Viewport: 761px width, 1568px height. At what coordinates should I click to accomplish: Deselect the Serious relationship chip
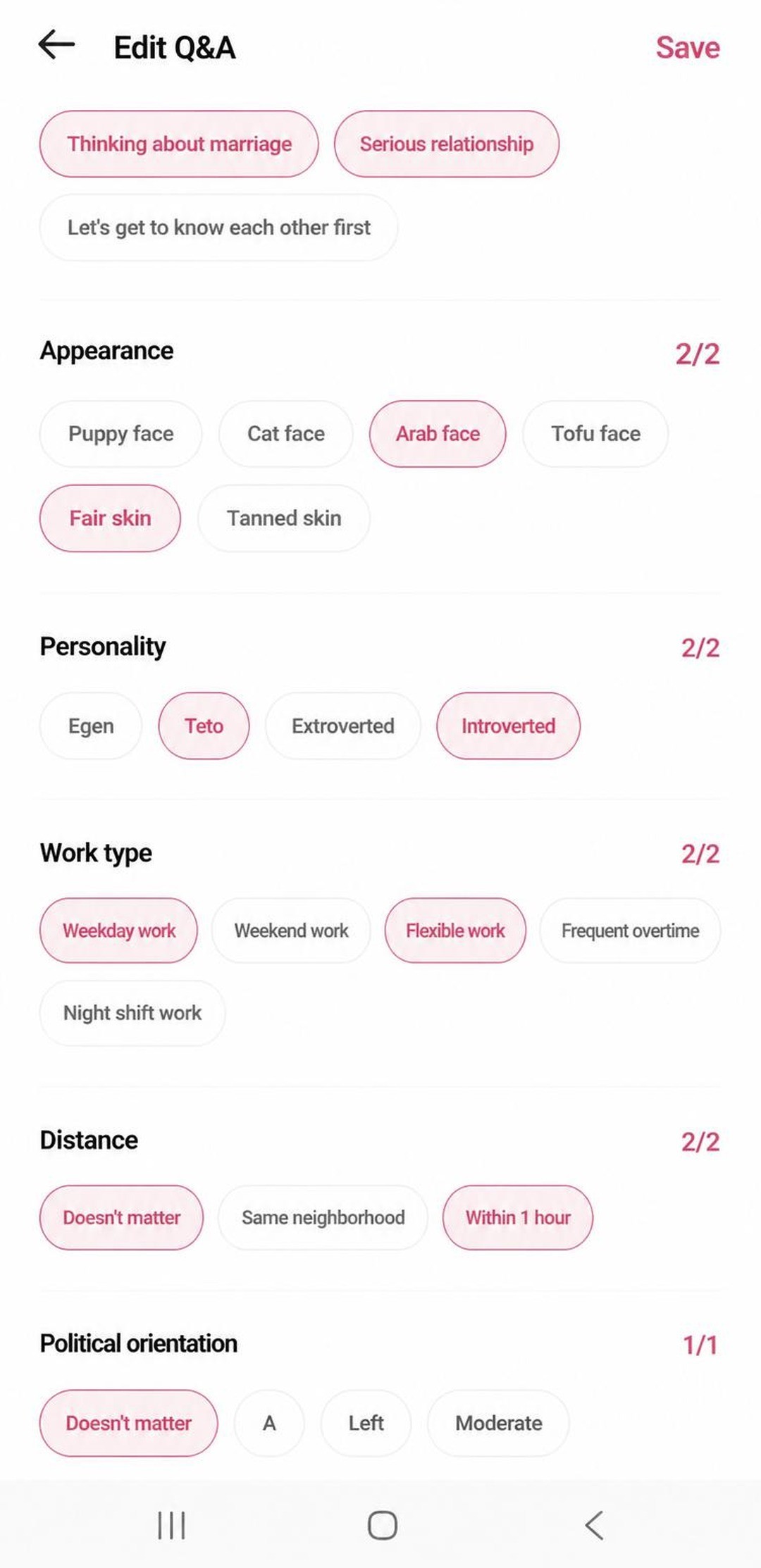446,144
